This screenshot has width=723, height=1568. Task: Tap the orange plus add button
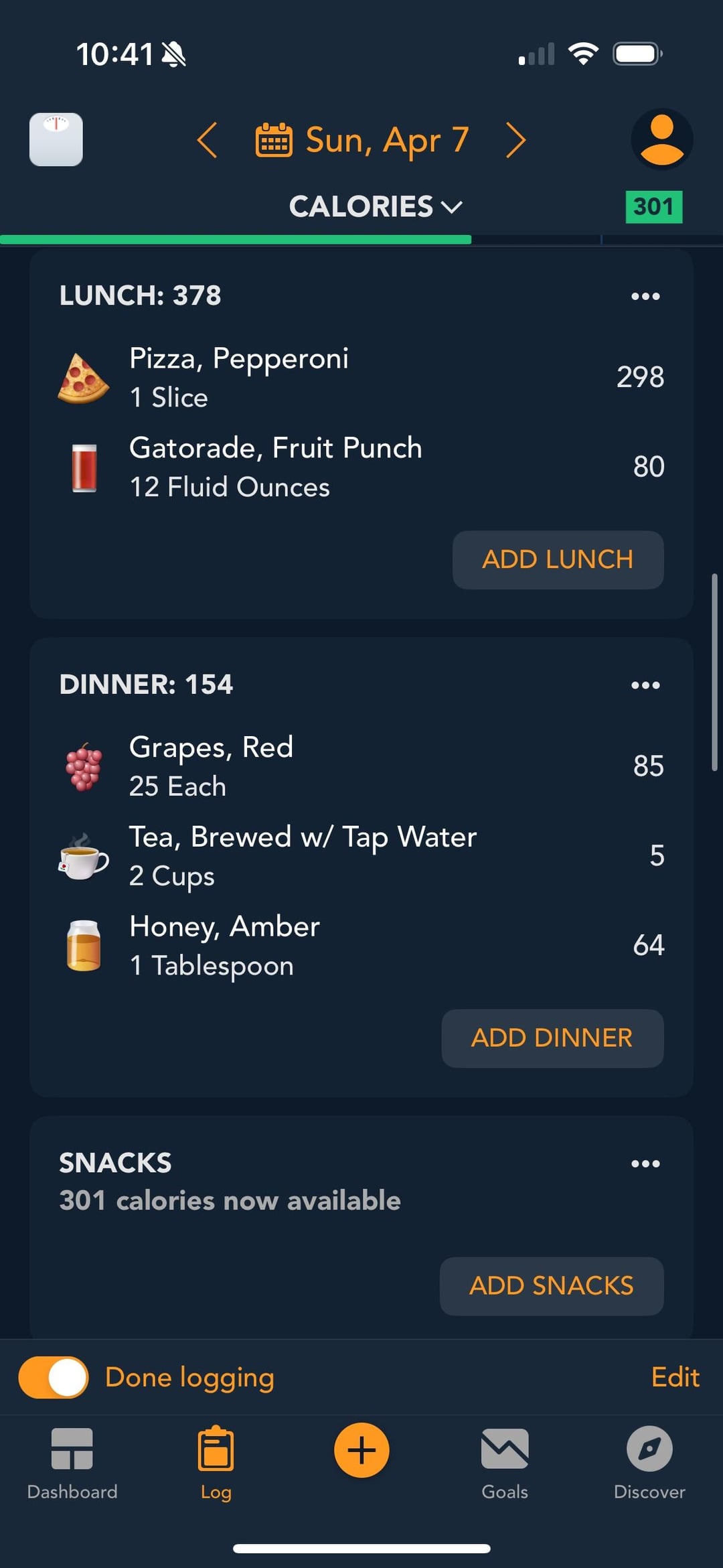pyautogui.click(x=361, y=1450)
